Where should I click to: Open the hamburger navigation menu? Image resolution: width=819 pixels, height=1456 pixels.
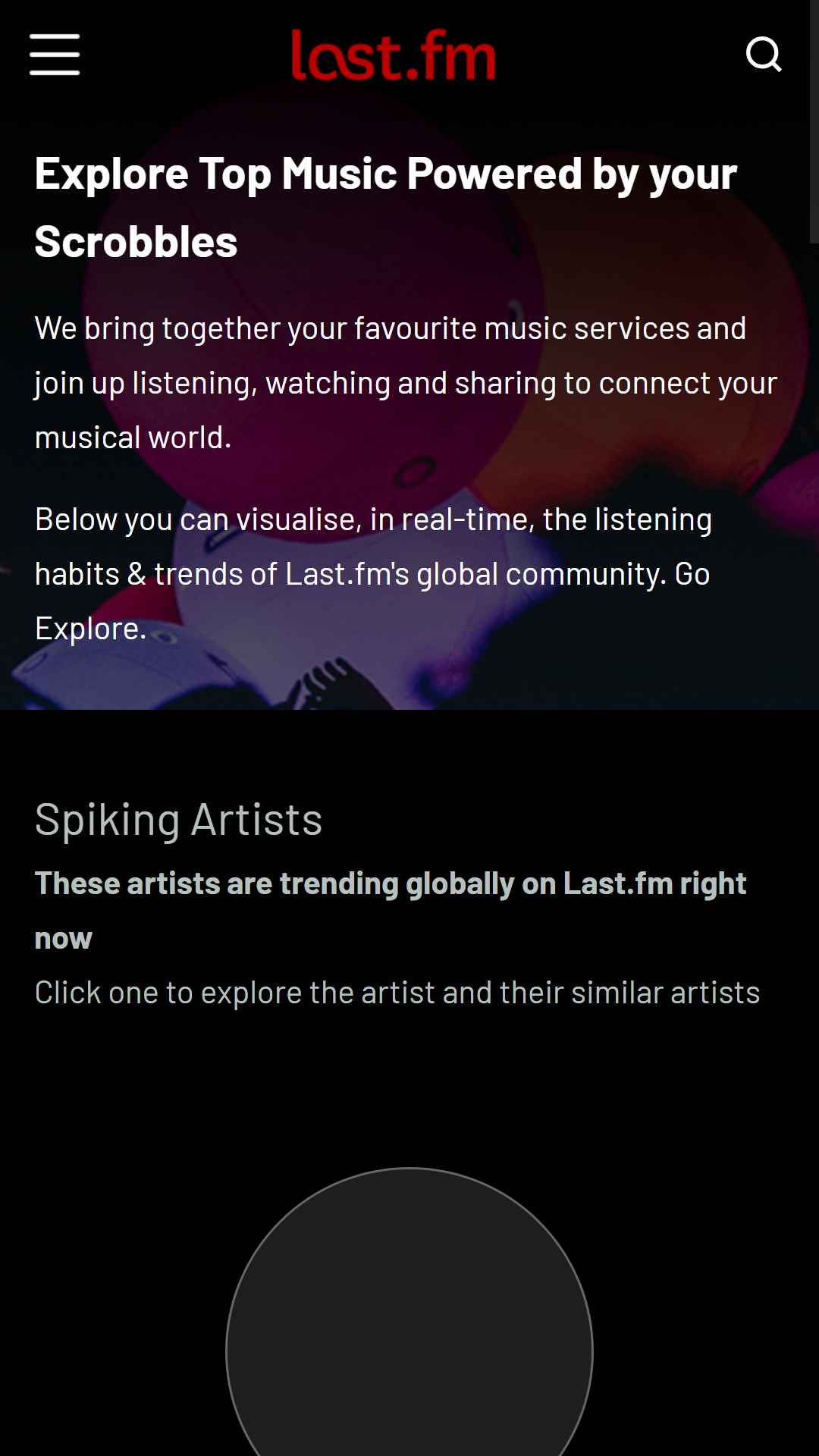[55, 55]
